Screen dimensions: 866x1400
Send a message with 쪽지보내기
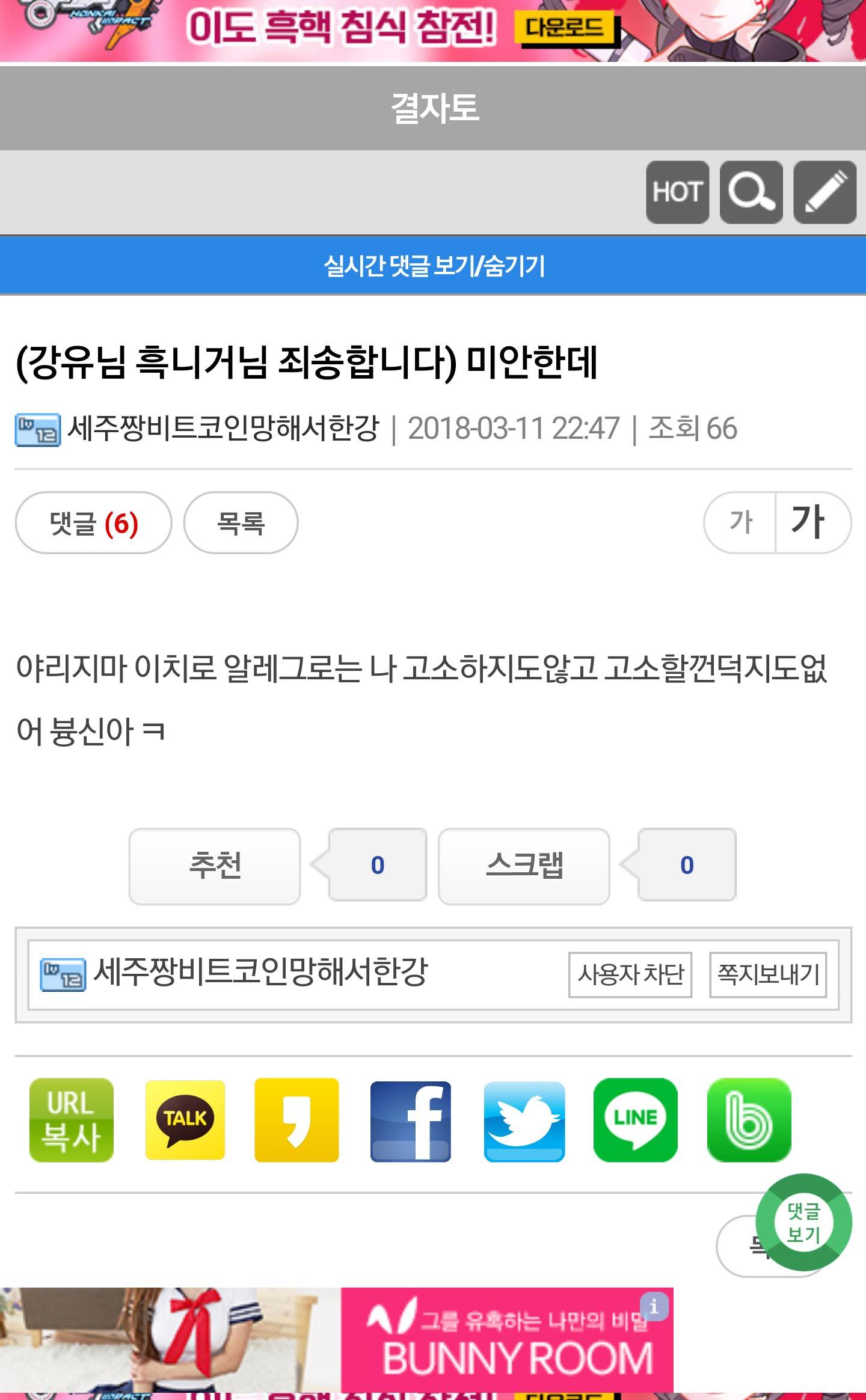768,974
